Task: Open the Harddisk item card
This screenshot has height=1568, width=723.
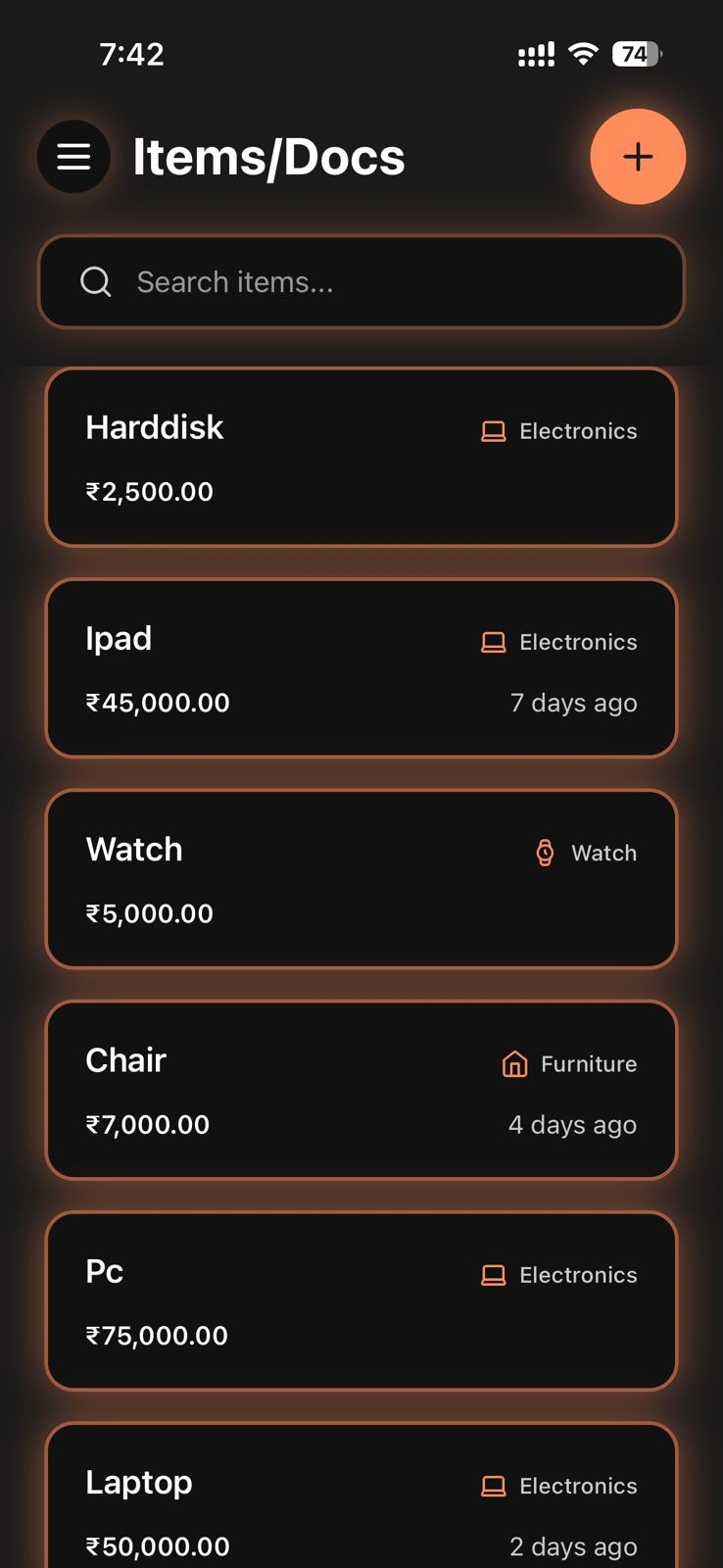Action: pos(361,457)
